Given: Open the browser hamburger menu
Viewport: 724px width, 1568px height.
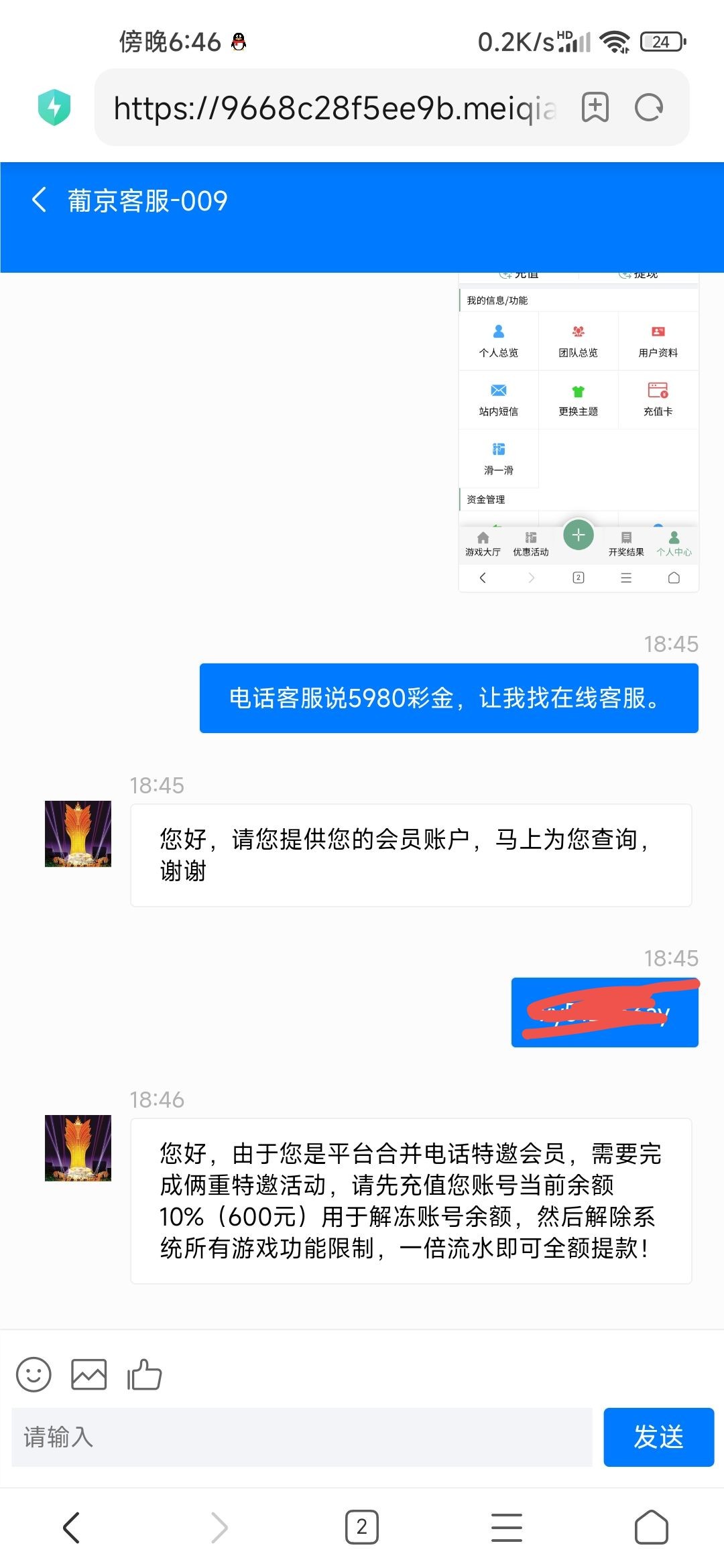Looking at the screenshot, I should click(506, 1527).
